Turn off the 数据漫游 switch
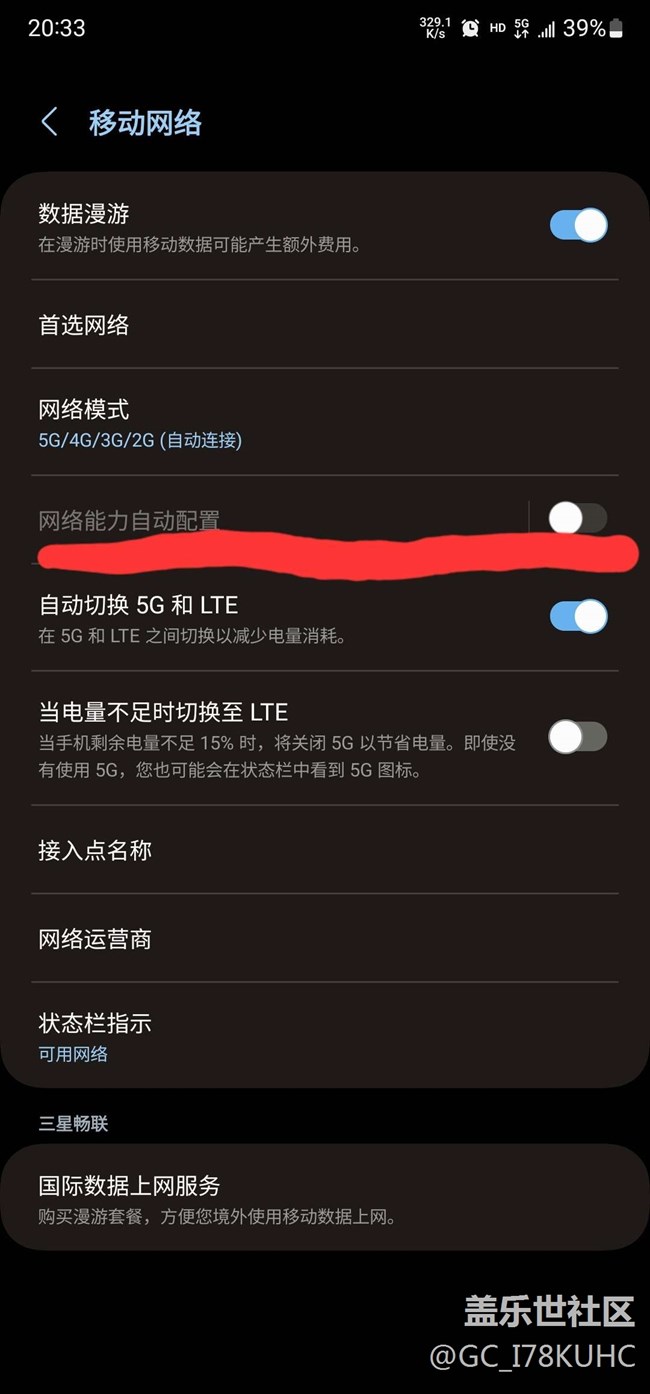650x1394 pixels. pyautogui.click(x=578, y=225)
